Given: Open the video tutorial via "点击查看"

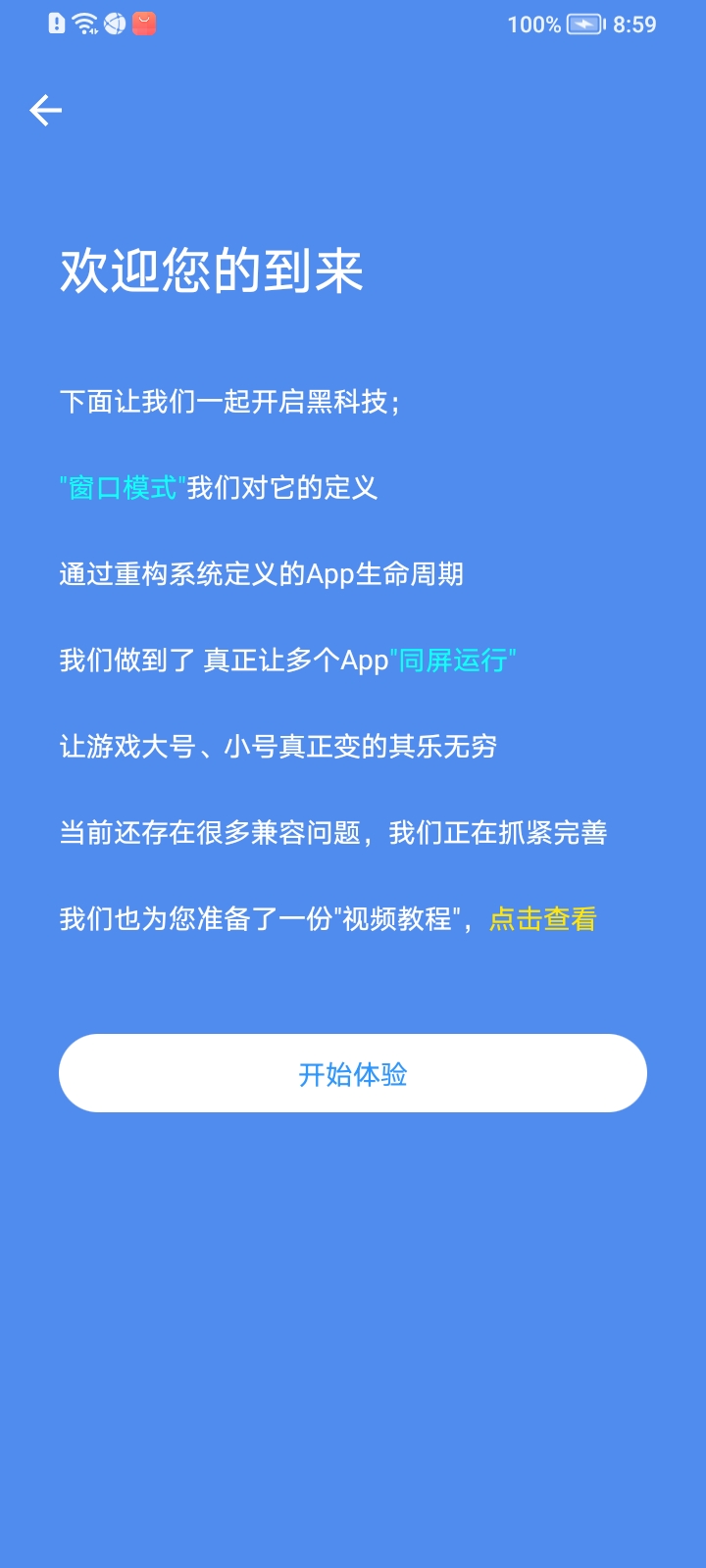Looking at the screenshot, I should click(x=543, y=919).
